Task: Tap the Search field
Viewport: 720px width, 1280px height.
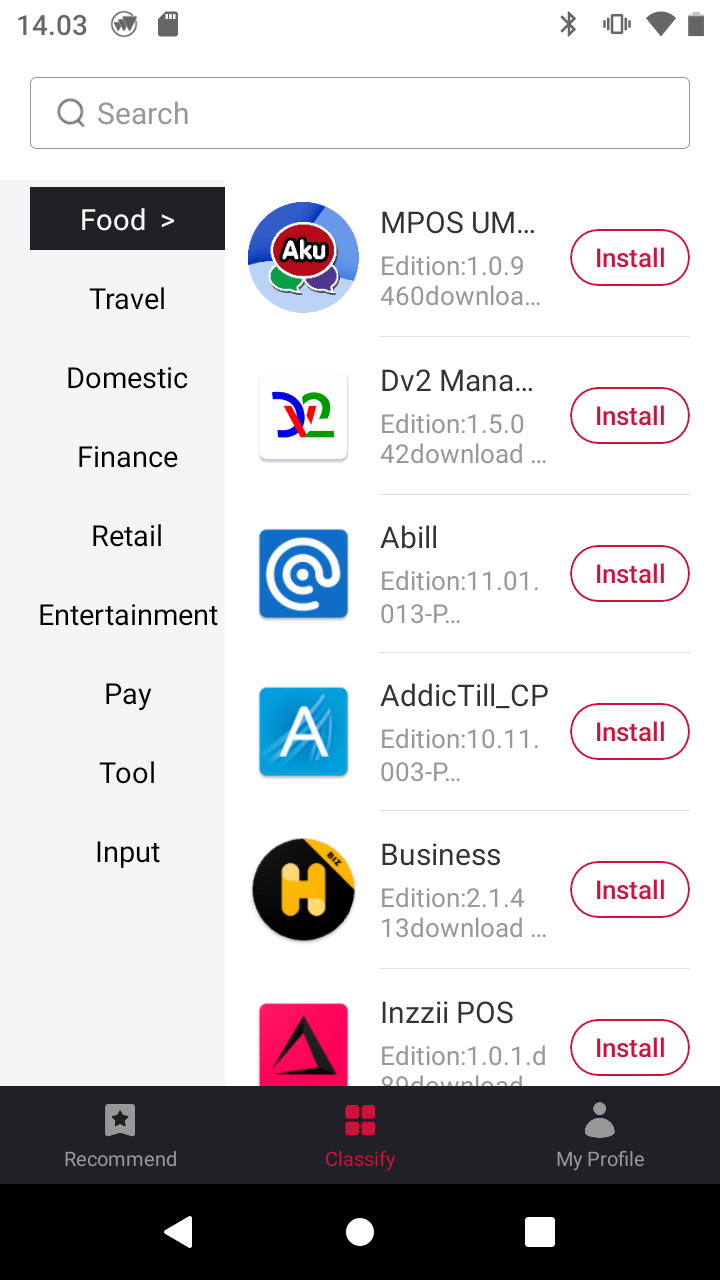Action: pyautogui.click(x=360, y=113)
